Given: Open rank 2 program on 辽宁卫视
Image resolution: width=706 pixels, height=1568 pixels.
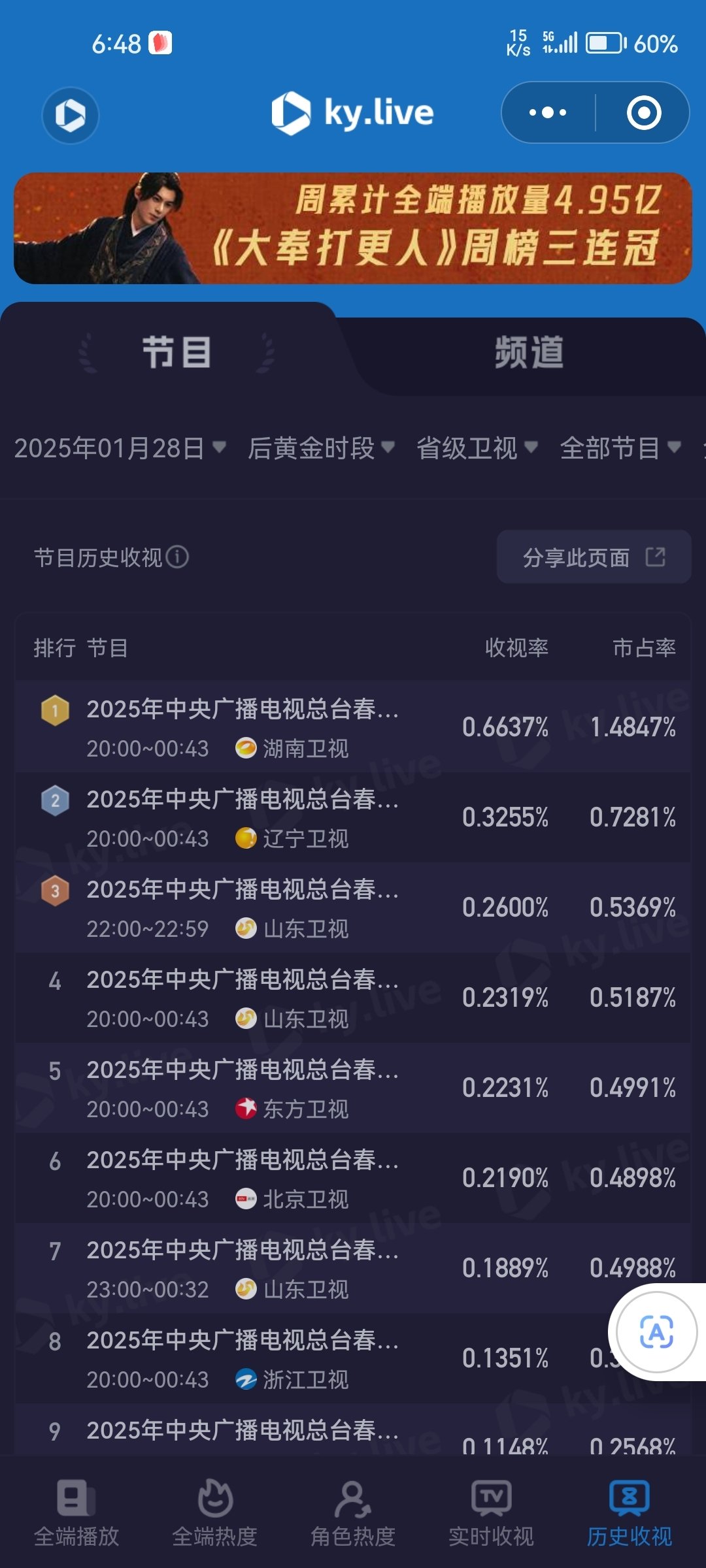Looking at the screenshot, I should [353, 817].
